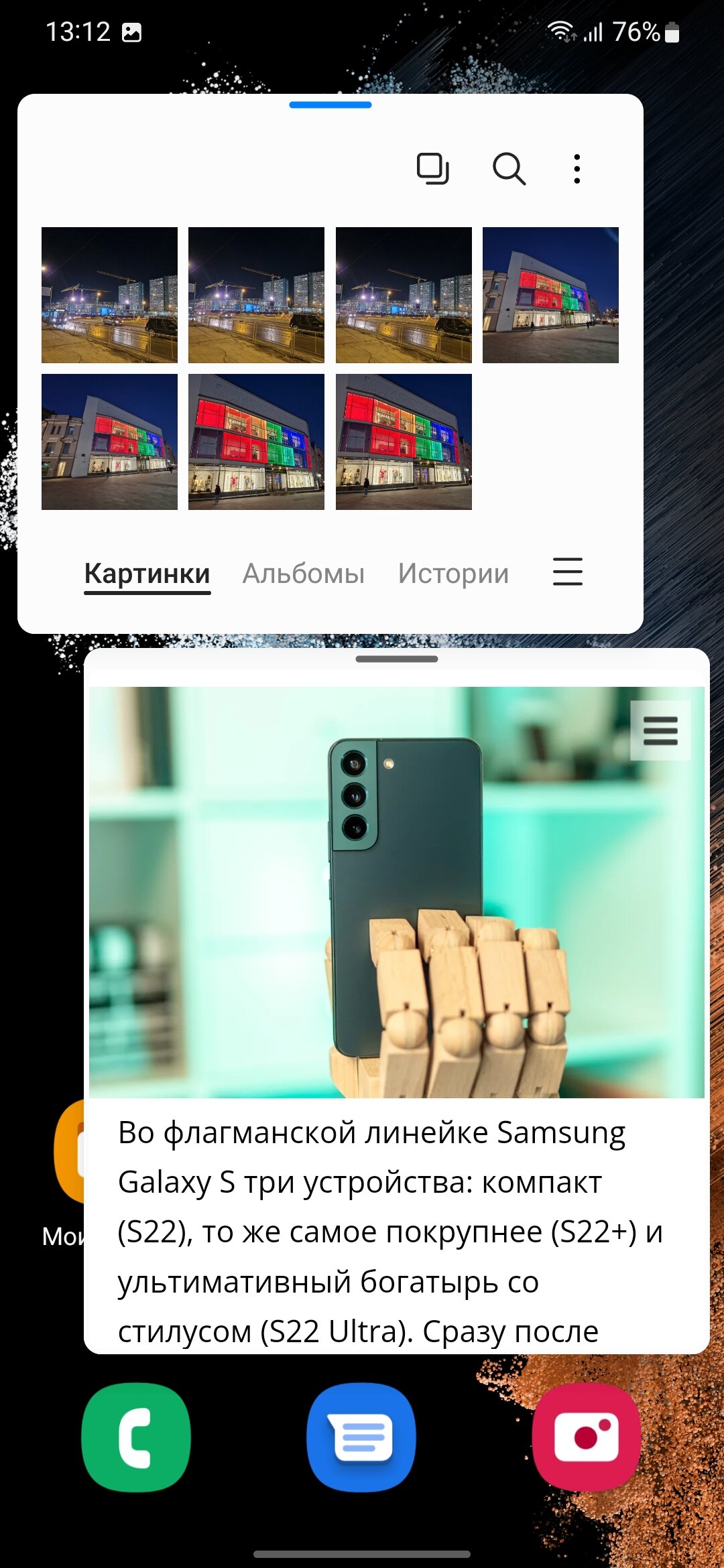Screen dimensions: 724x1568
Task: Open the first night street photo
Action: 109,295
